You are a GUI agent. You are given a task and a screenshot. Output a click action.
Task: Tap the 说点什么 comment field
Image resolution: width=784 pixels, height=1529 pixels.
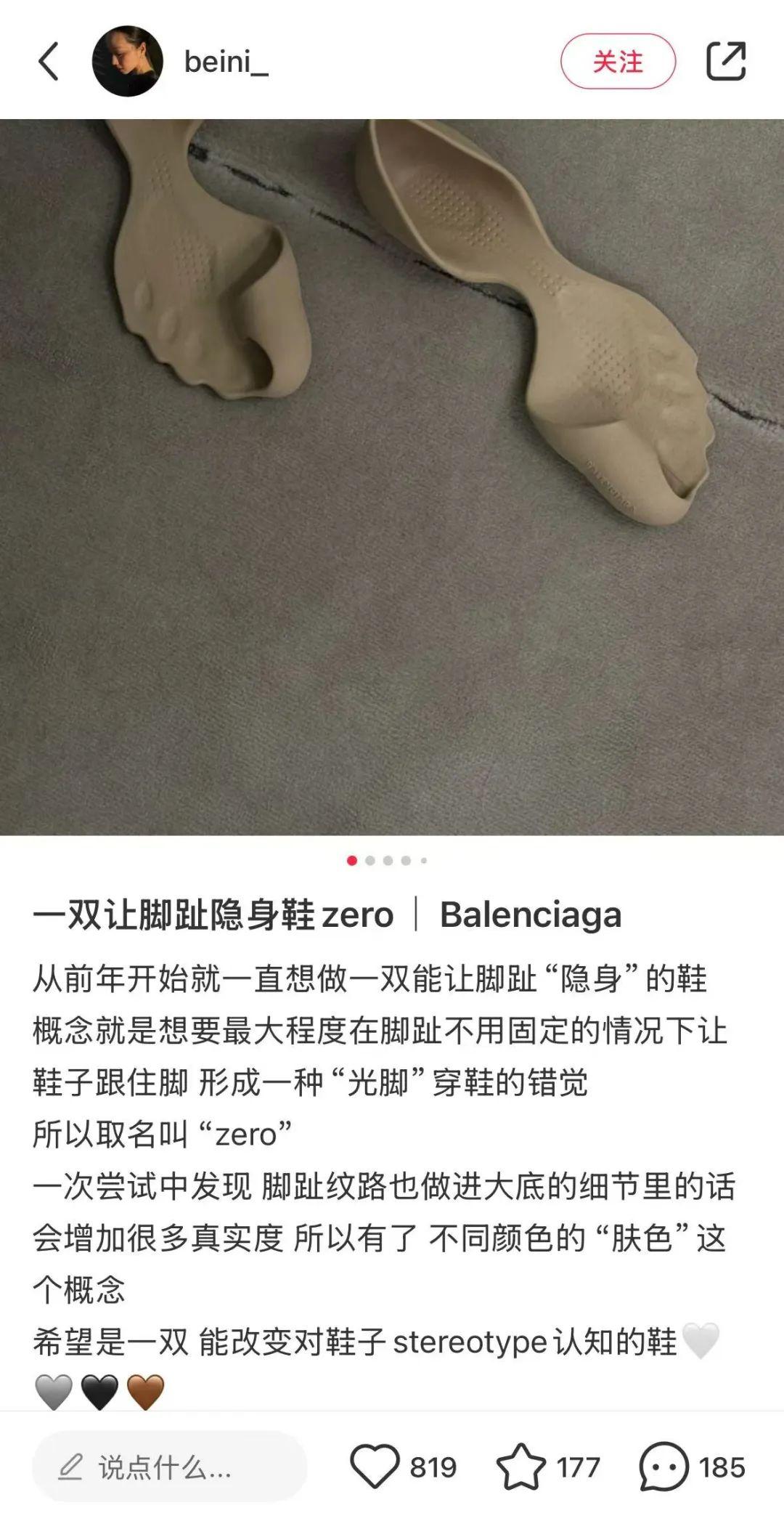point(169,1467)
